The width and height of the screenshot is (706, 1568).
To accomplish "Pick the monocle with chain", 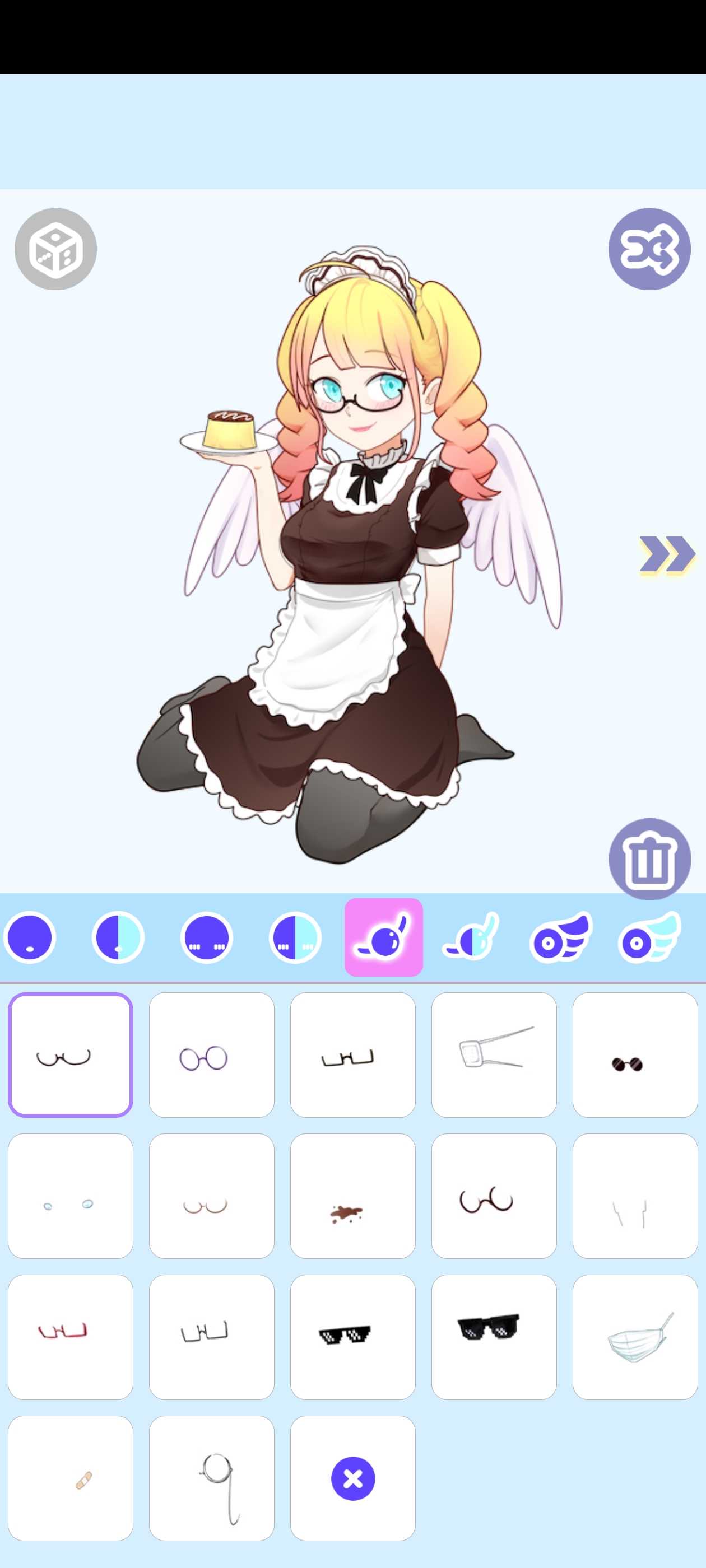I will [x=211, y=1478].
